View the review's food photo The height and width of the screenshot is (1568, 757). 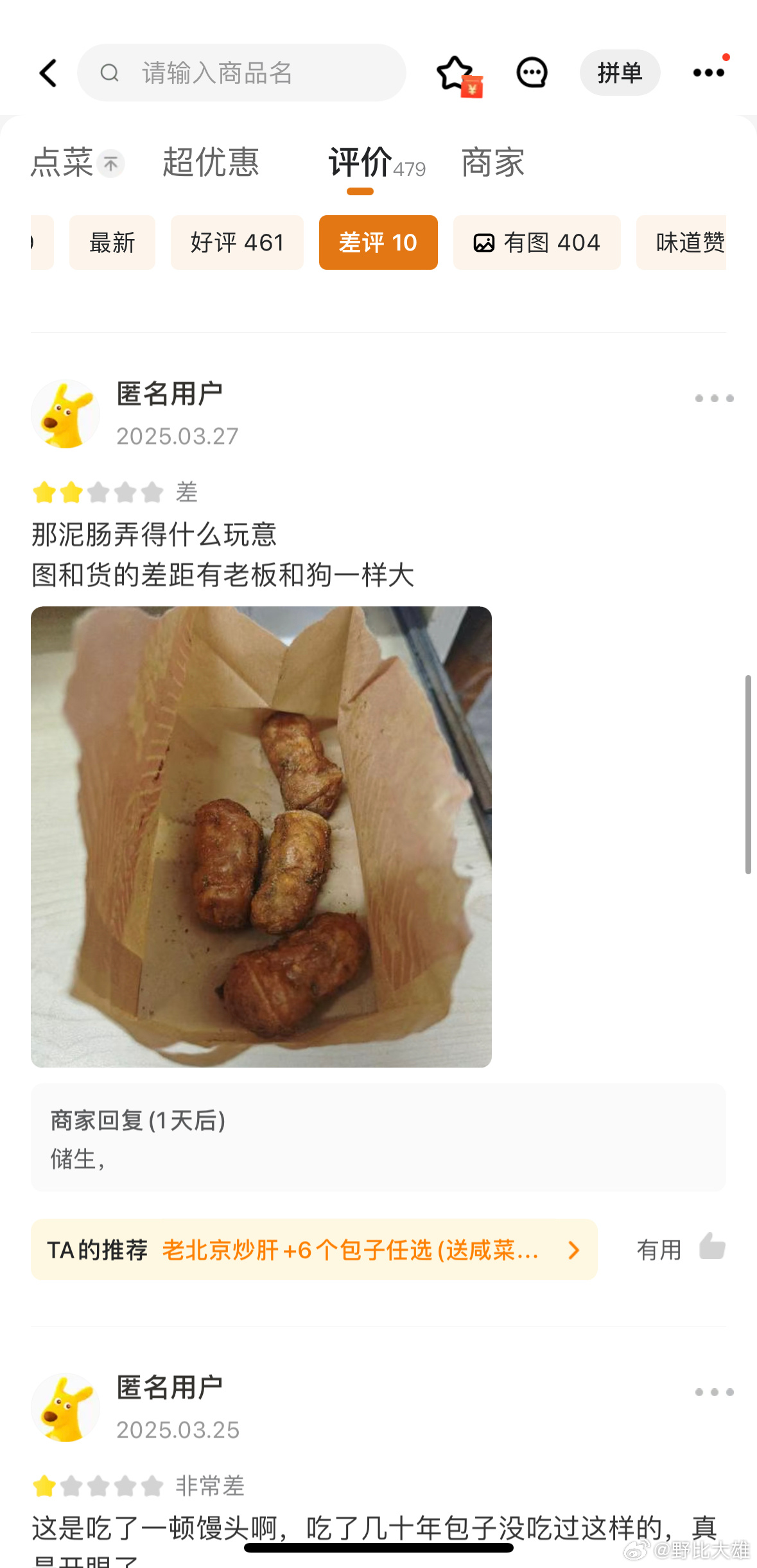pyautogui.click(x=261, y=837)
